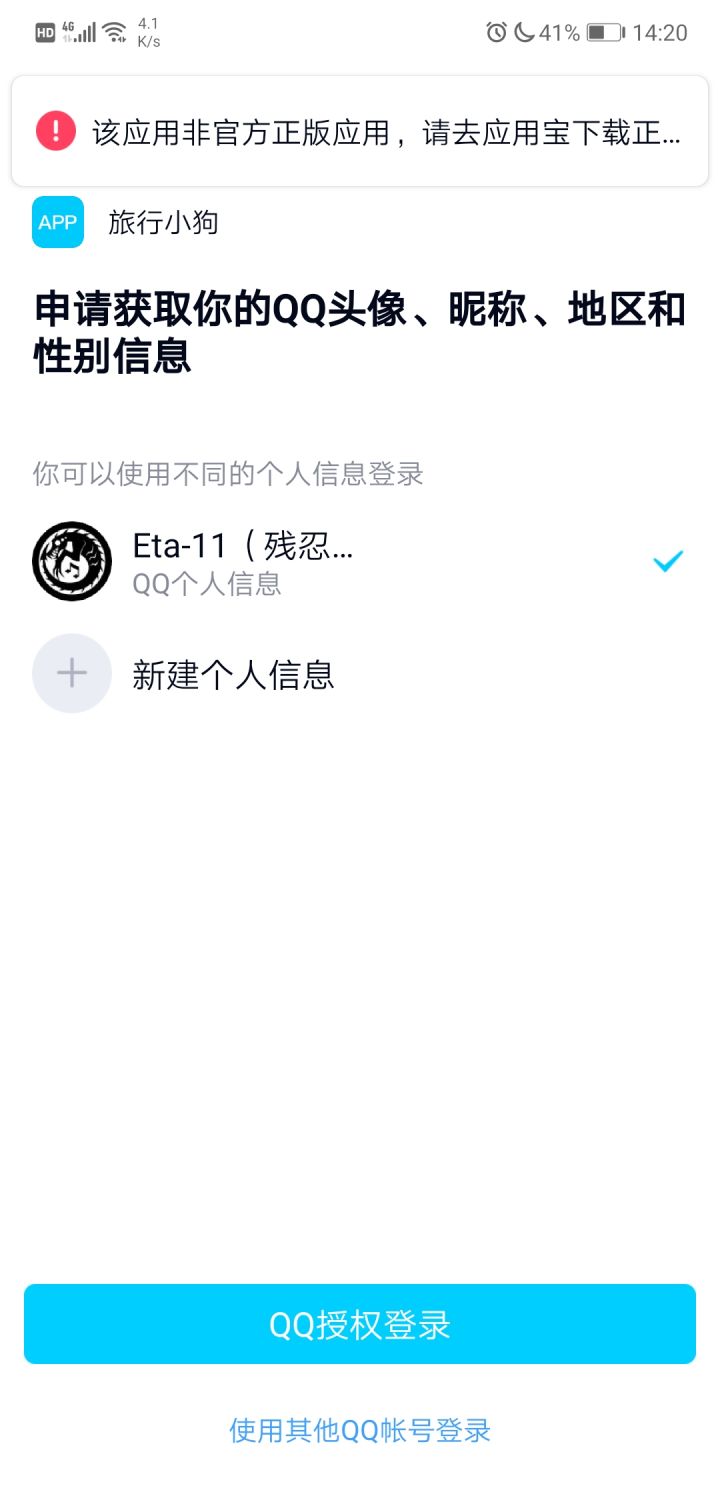Open 使用其他QQ帐号登录 link
The width and height of the screenshot is (720, 1496).
click(x=360, y=1429)
